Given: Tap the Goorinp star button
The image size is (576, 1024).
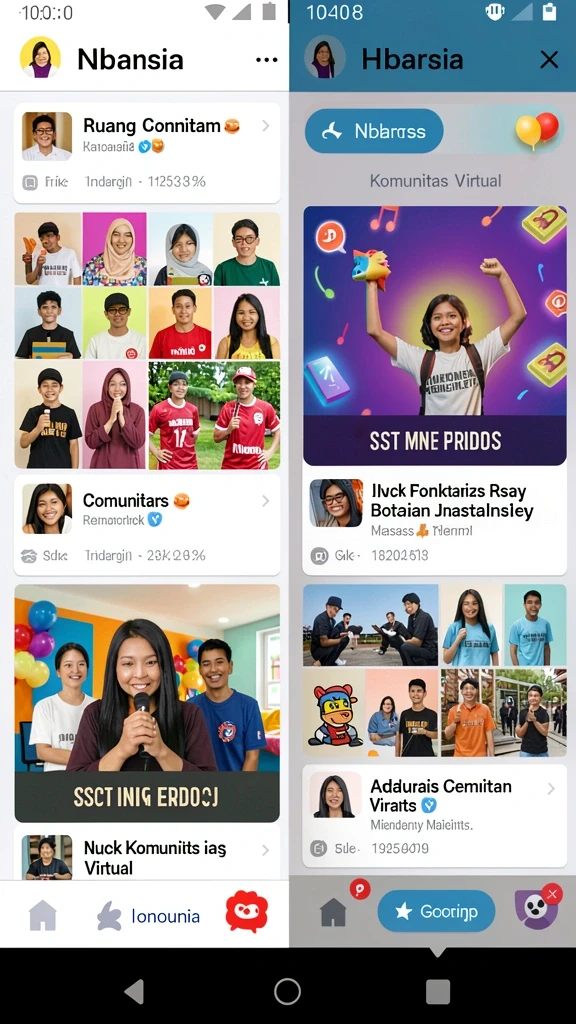Looking at the screenshot, I should click(436, 911).
